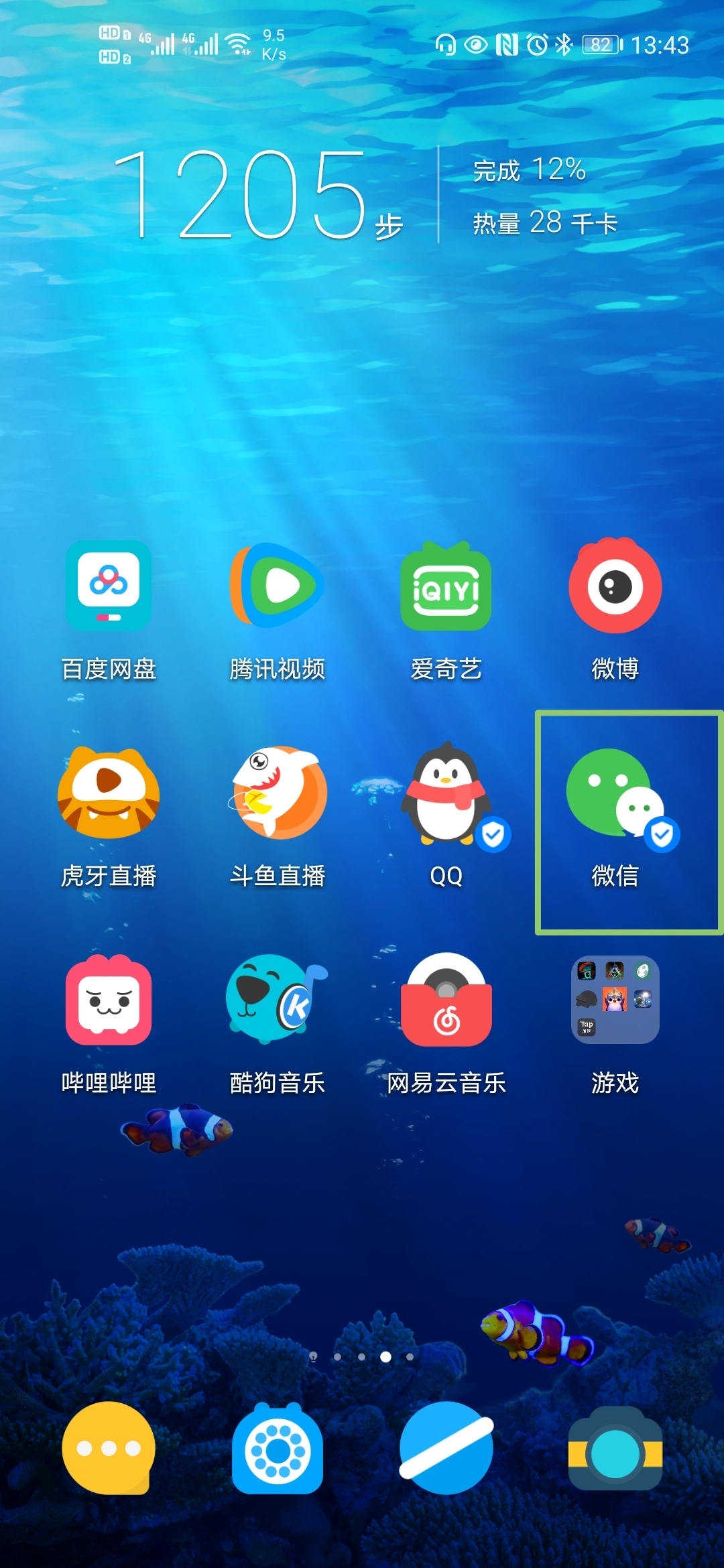Image resolution: width=724 pixels, height=1568 pixels.
Task: Open the phone dialer in dock
Action: pos(278,1447)
